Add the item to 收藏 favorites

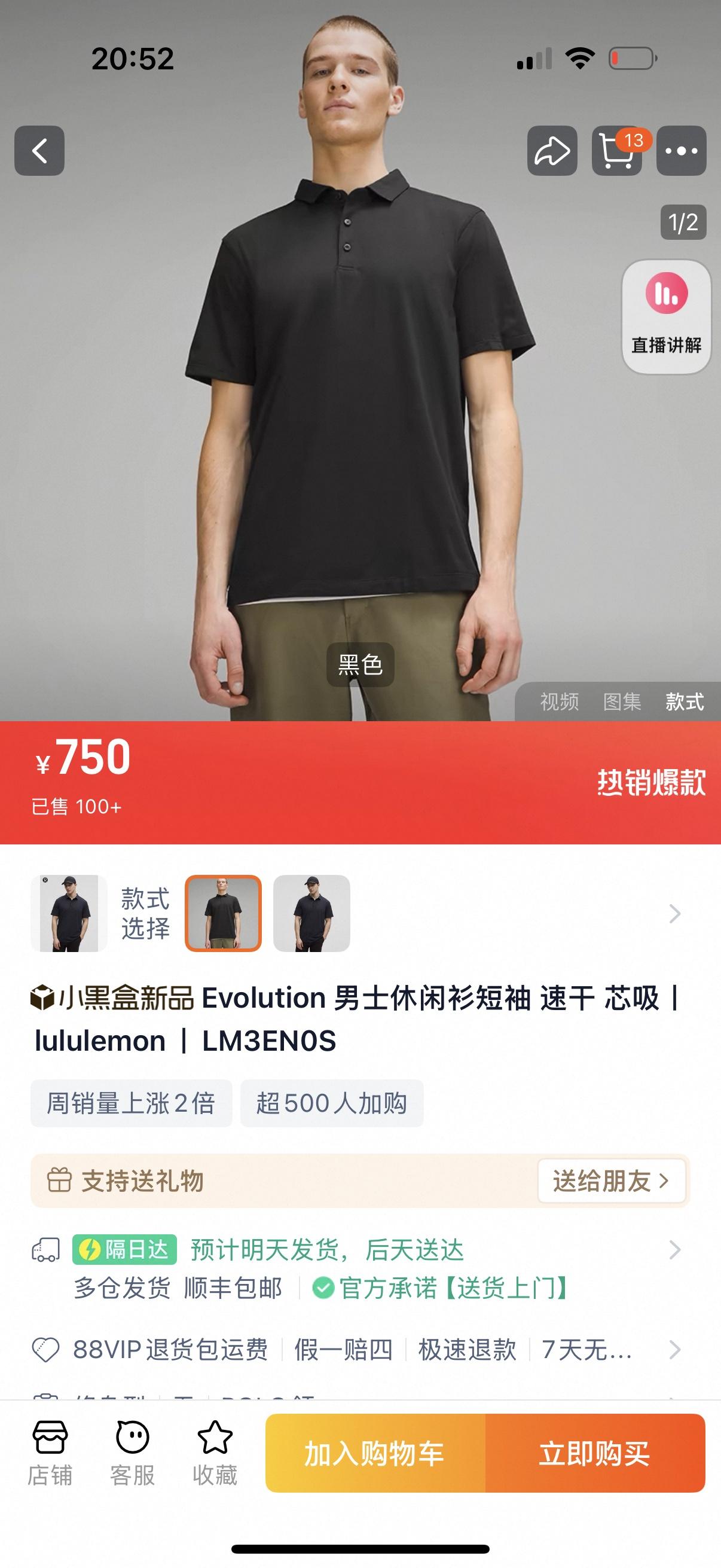215,1453
